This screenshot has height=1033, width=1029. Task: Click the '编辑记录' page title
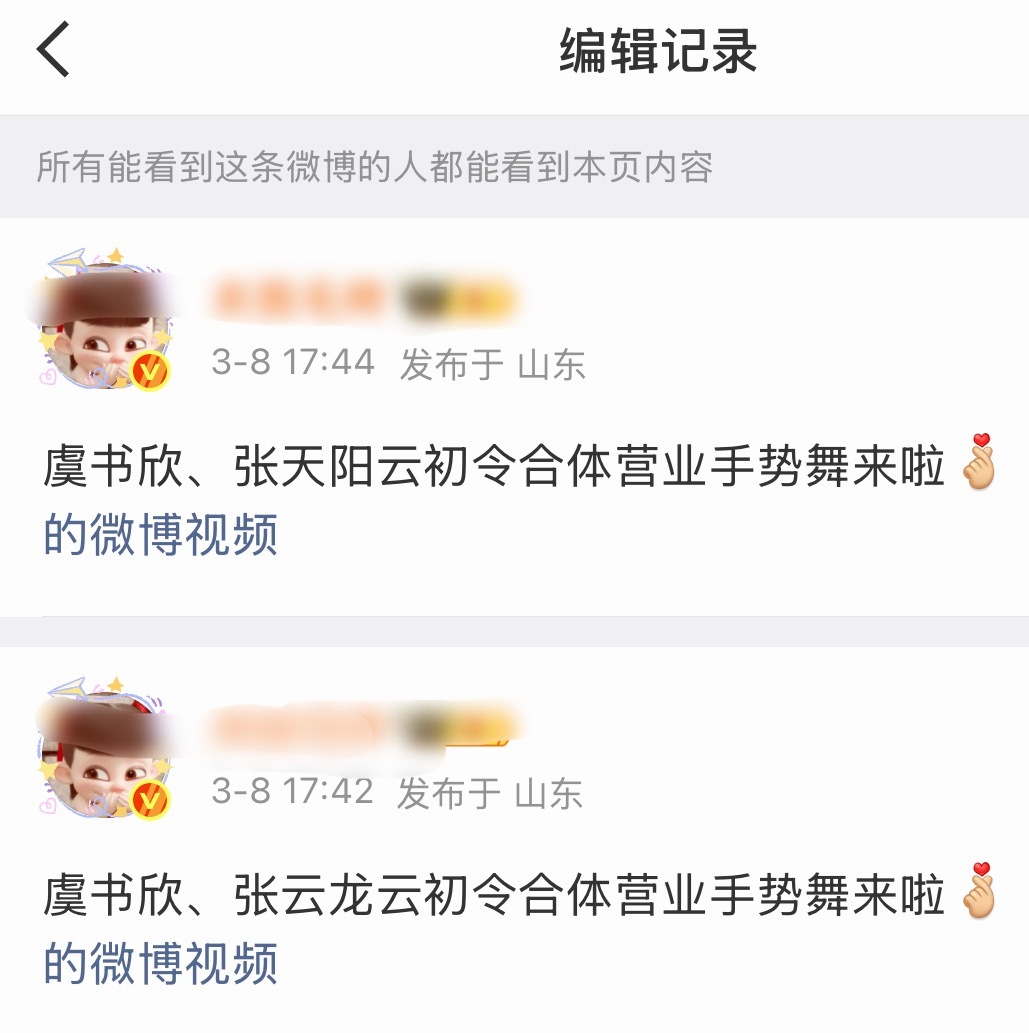[x=659, y=54]
